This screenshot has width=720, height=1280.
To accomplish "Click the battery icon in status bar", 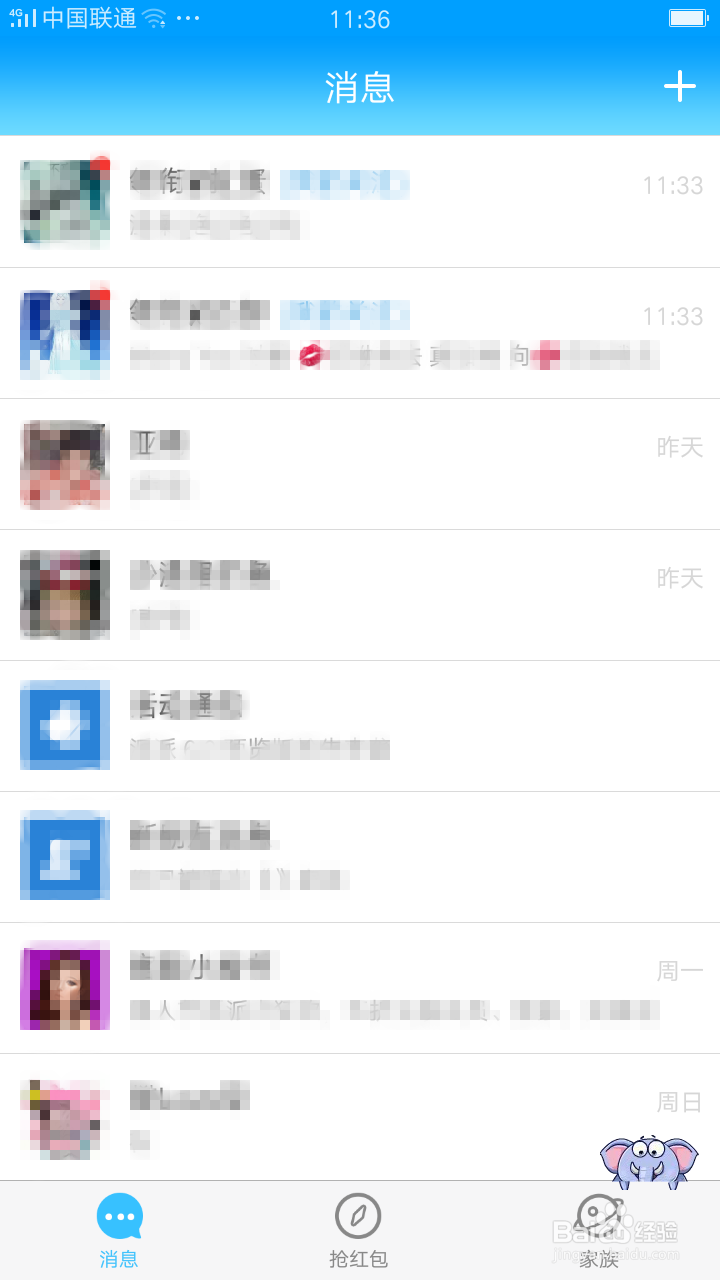I will coord(688,17).
